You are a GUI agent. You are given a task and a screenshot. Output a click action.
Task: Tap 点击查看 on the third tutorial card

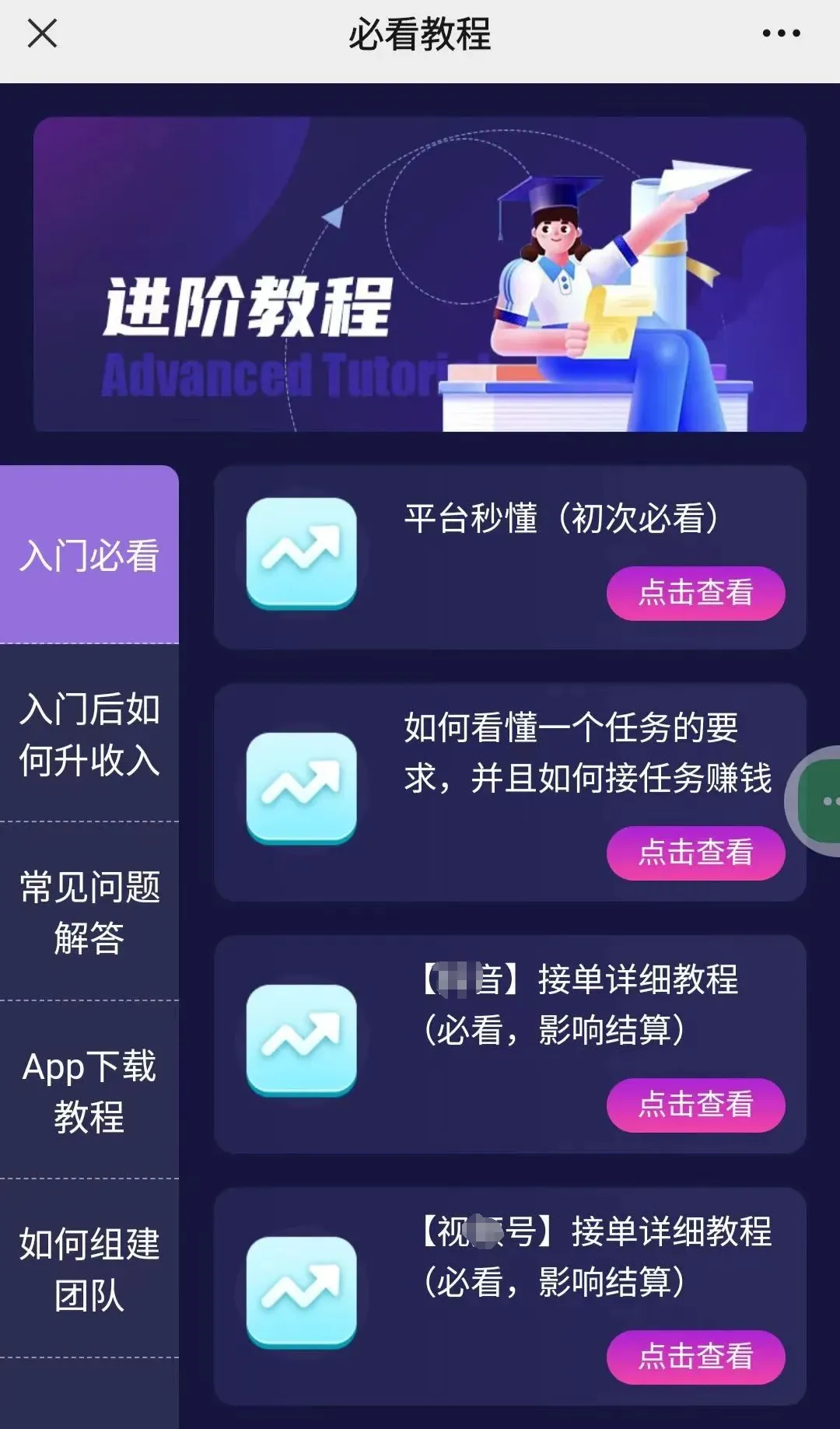(695, 1105)
